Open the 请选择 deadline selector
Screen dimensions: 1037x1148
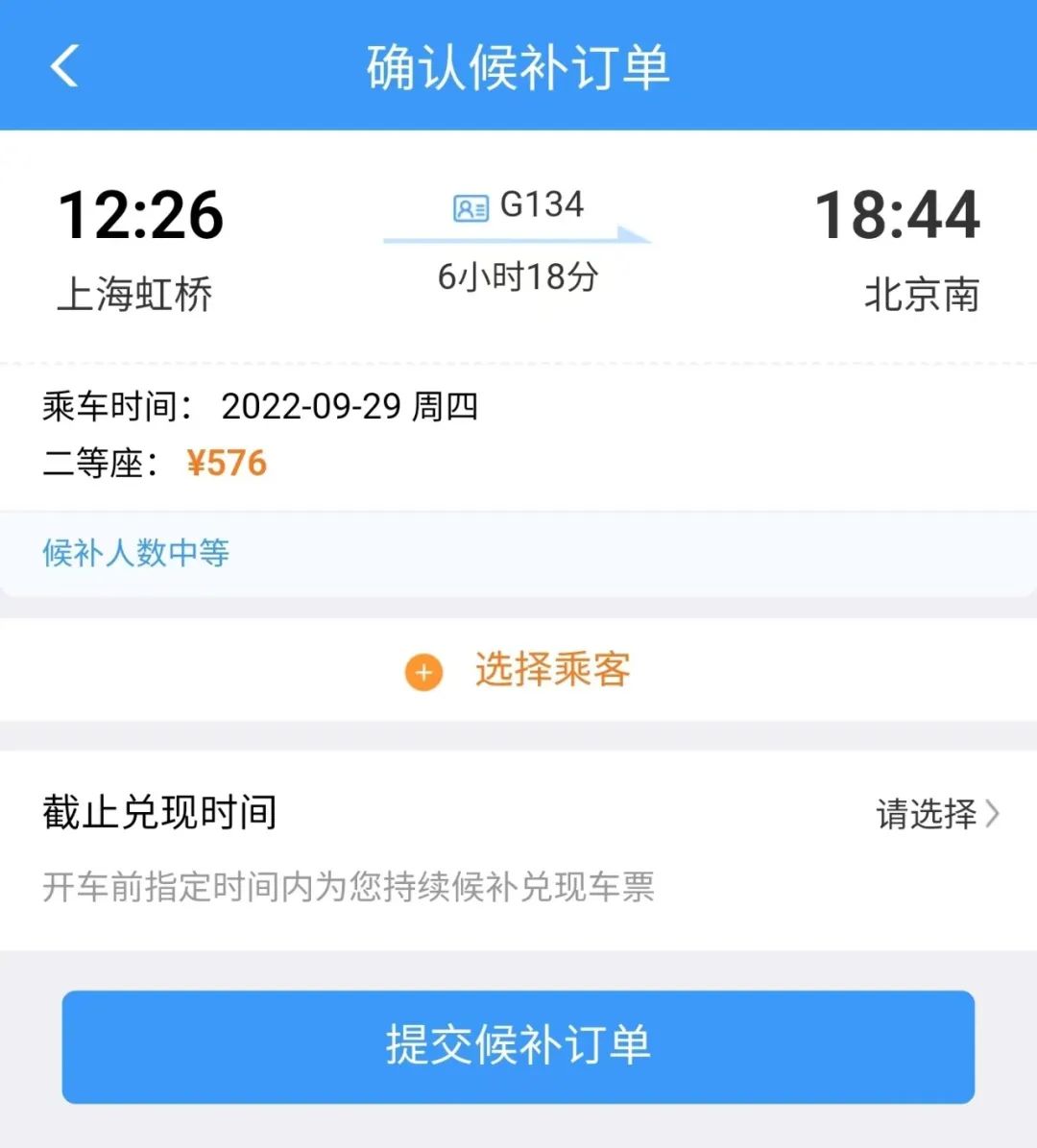[925, 813]
